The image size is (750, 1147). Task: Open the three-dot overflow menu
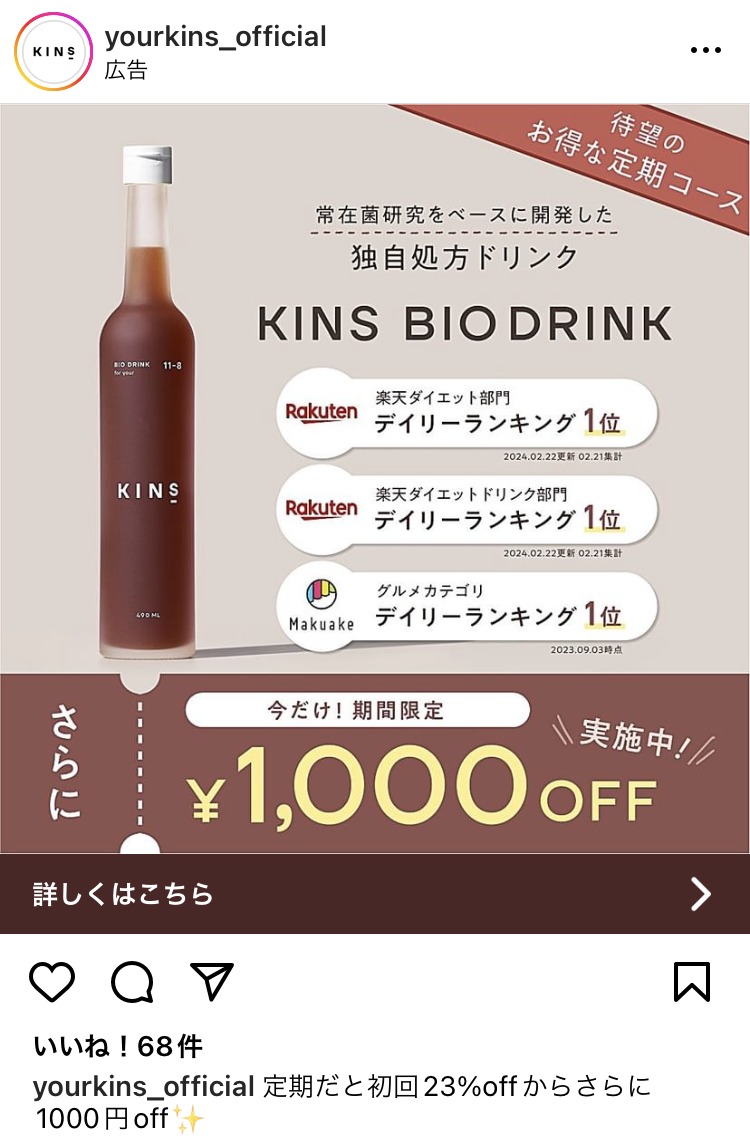pyautogui.click(x=706, y=50)
